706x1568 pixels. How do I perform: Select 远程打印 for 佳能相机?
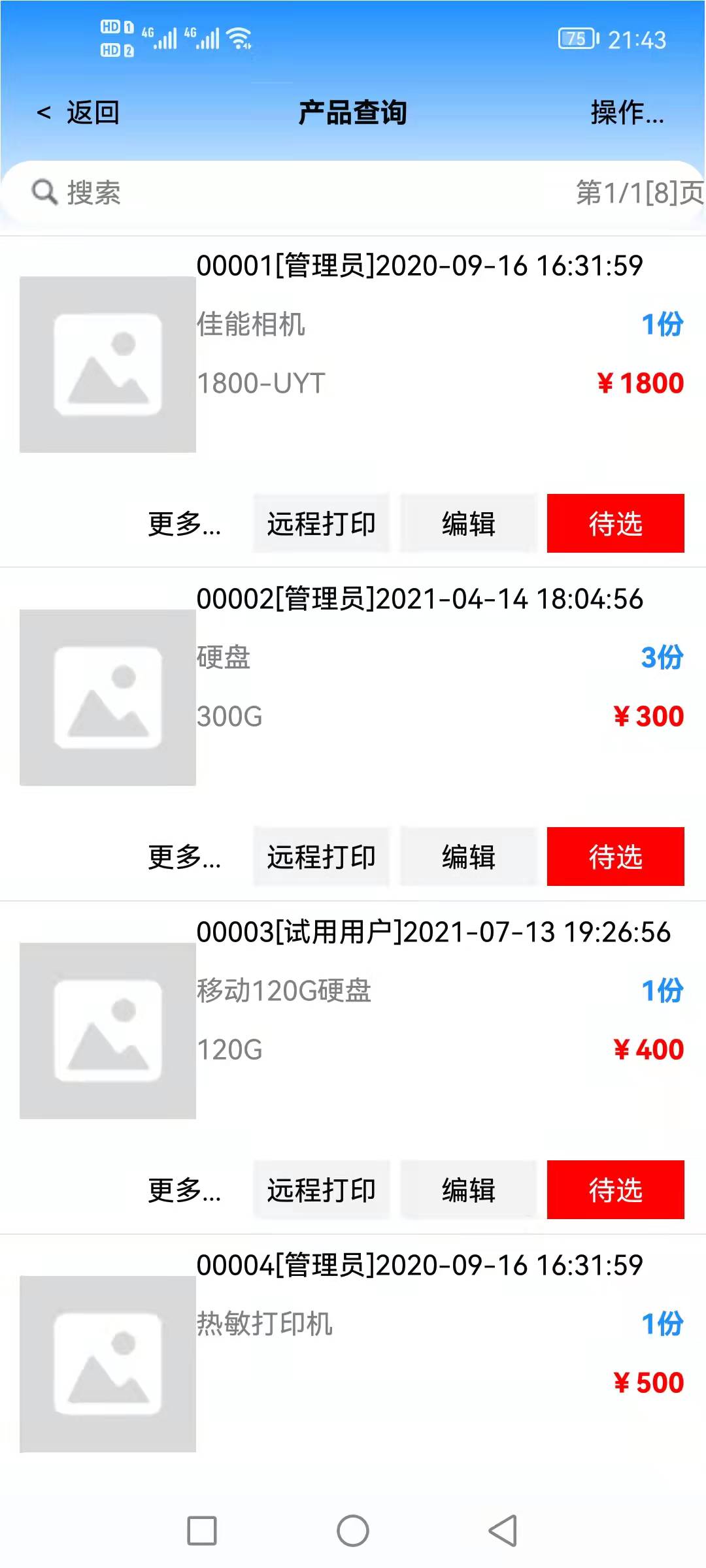coord(322,523)
